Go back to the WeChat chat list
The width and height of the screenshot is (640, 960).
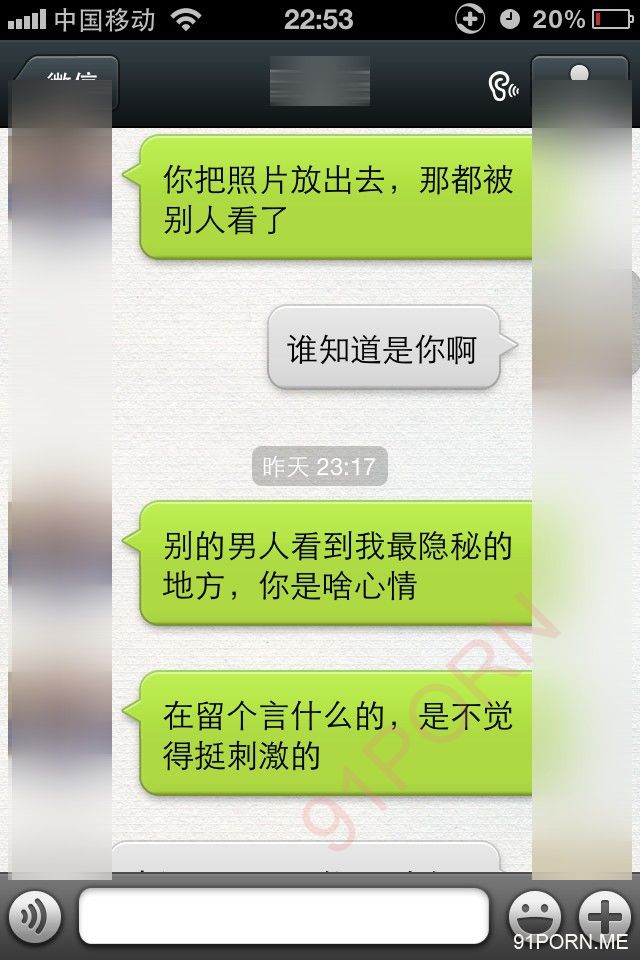point(67,82)
